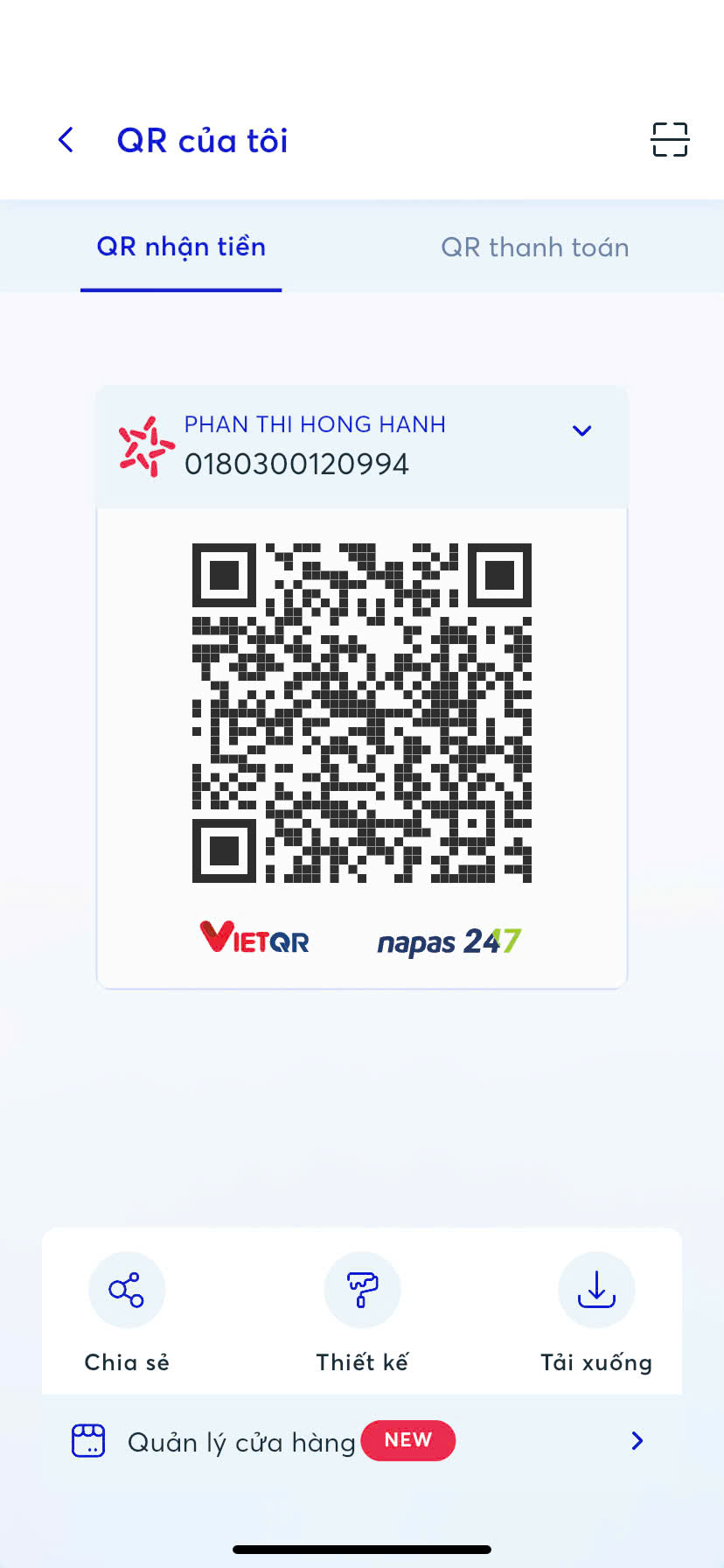The width and height of the screenshot is (724, 1568).
Task: Tap Chia sẻ to share the QR
Action: tap(127, 1313)
